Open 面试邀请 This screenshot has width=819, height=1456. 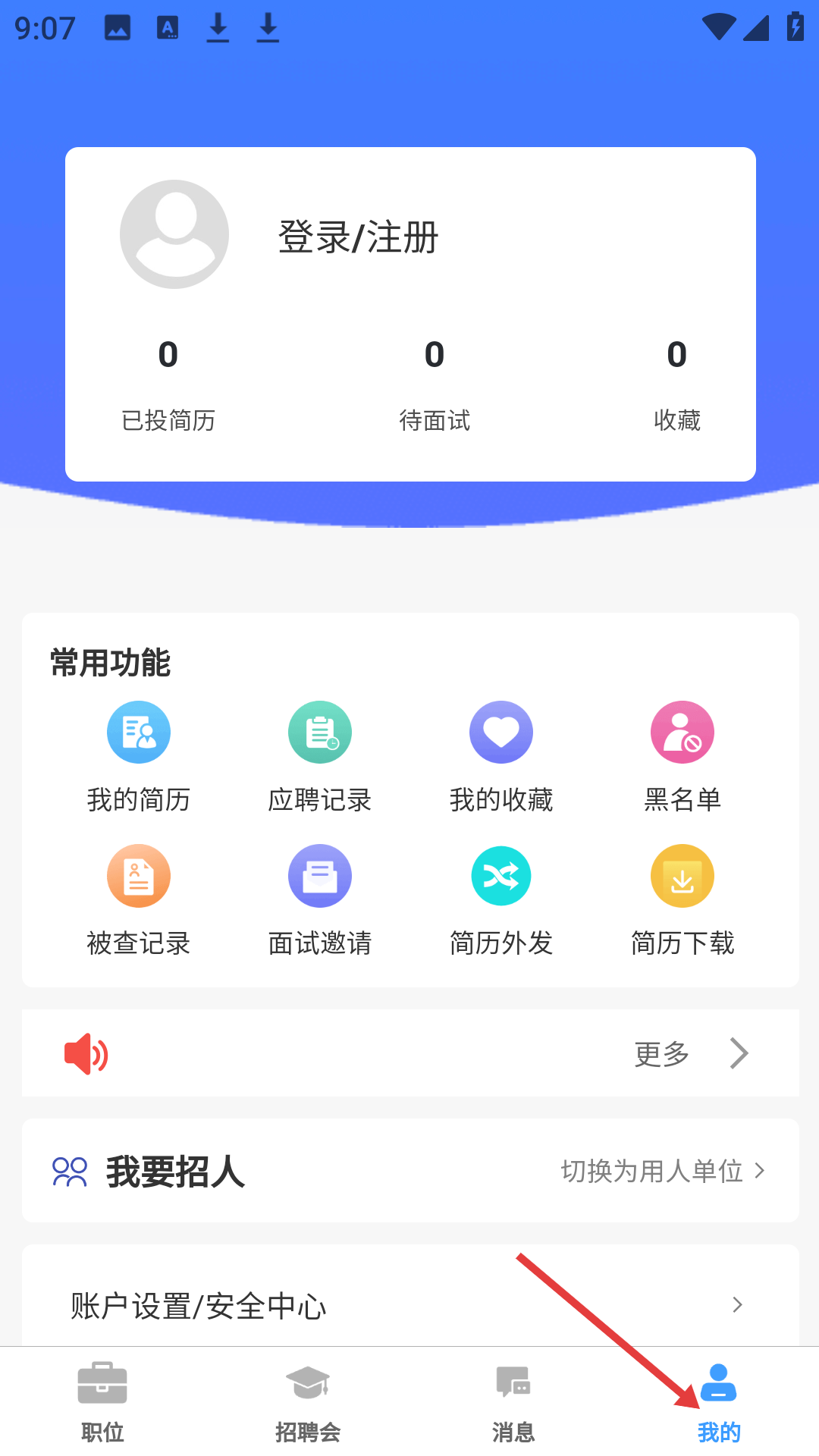pyautogui.click(x=320, y=899)
